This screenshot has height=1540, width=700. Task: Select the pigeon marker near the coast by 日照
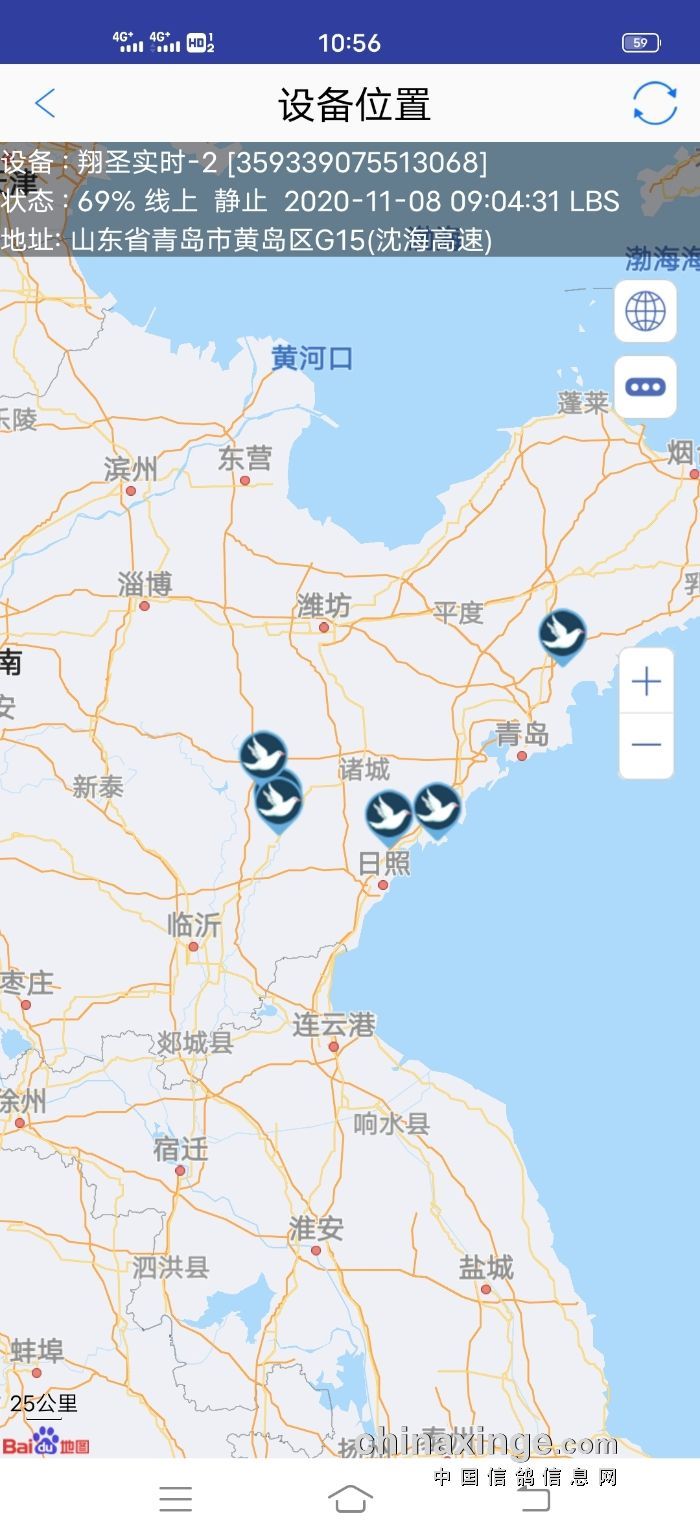tap(438, 807)
